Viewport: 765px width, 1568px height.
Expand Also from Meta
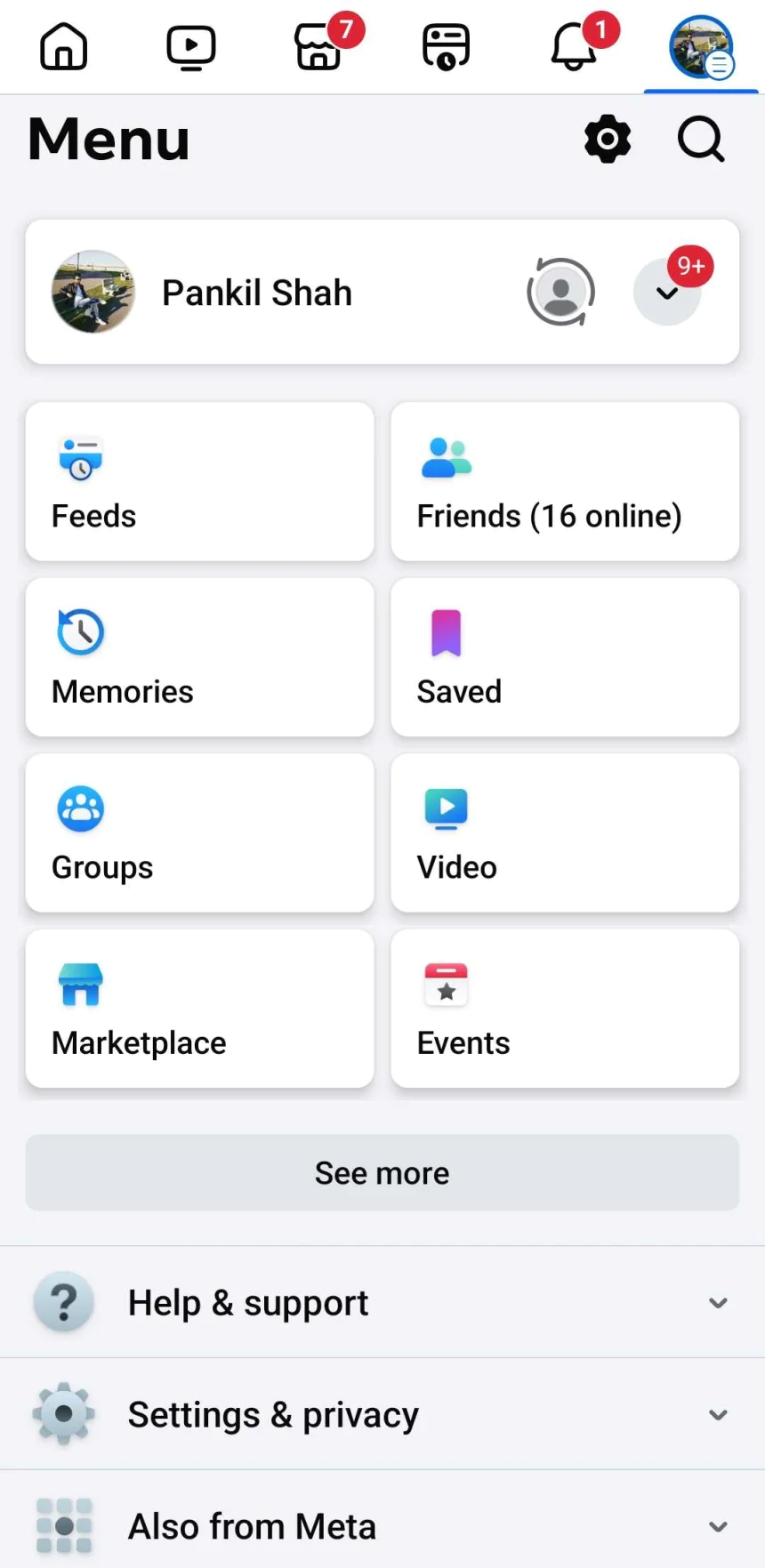point(382,1526)
